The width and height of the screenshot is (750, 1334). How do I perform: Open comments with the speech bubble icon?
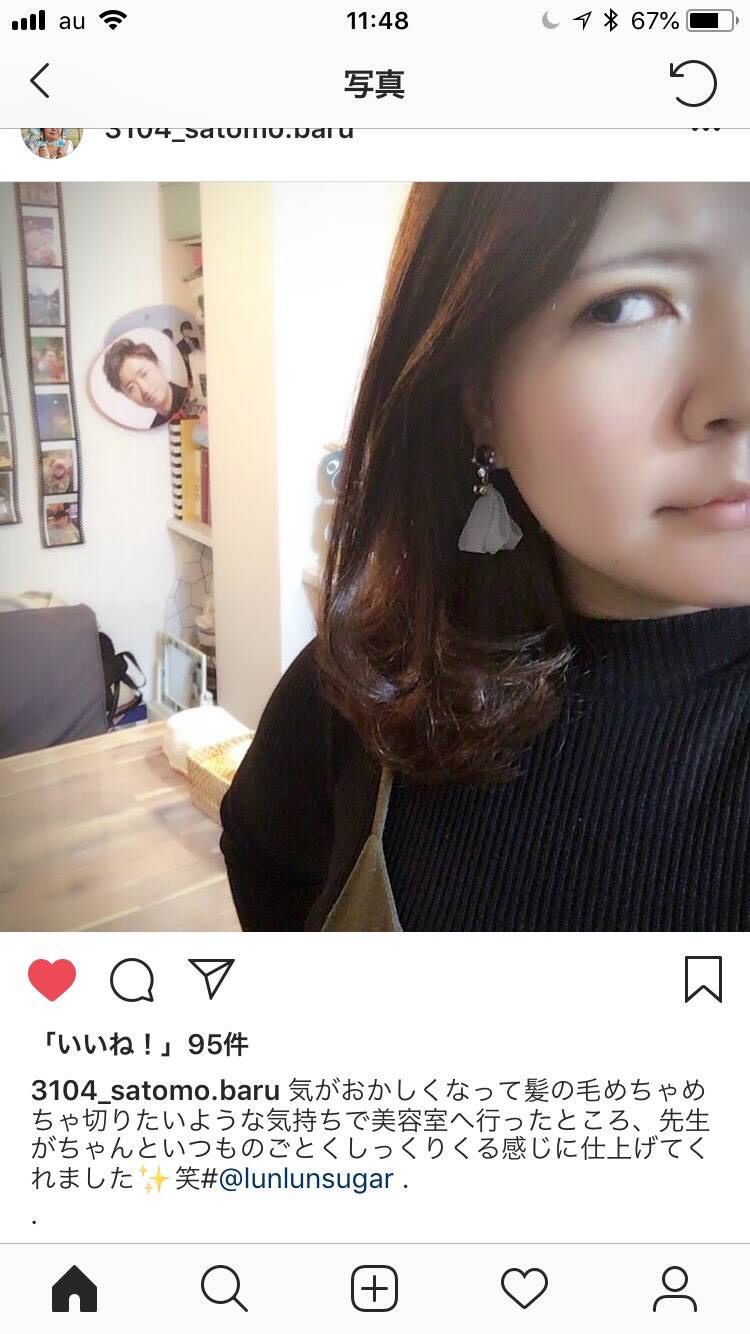coord(132,980)
